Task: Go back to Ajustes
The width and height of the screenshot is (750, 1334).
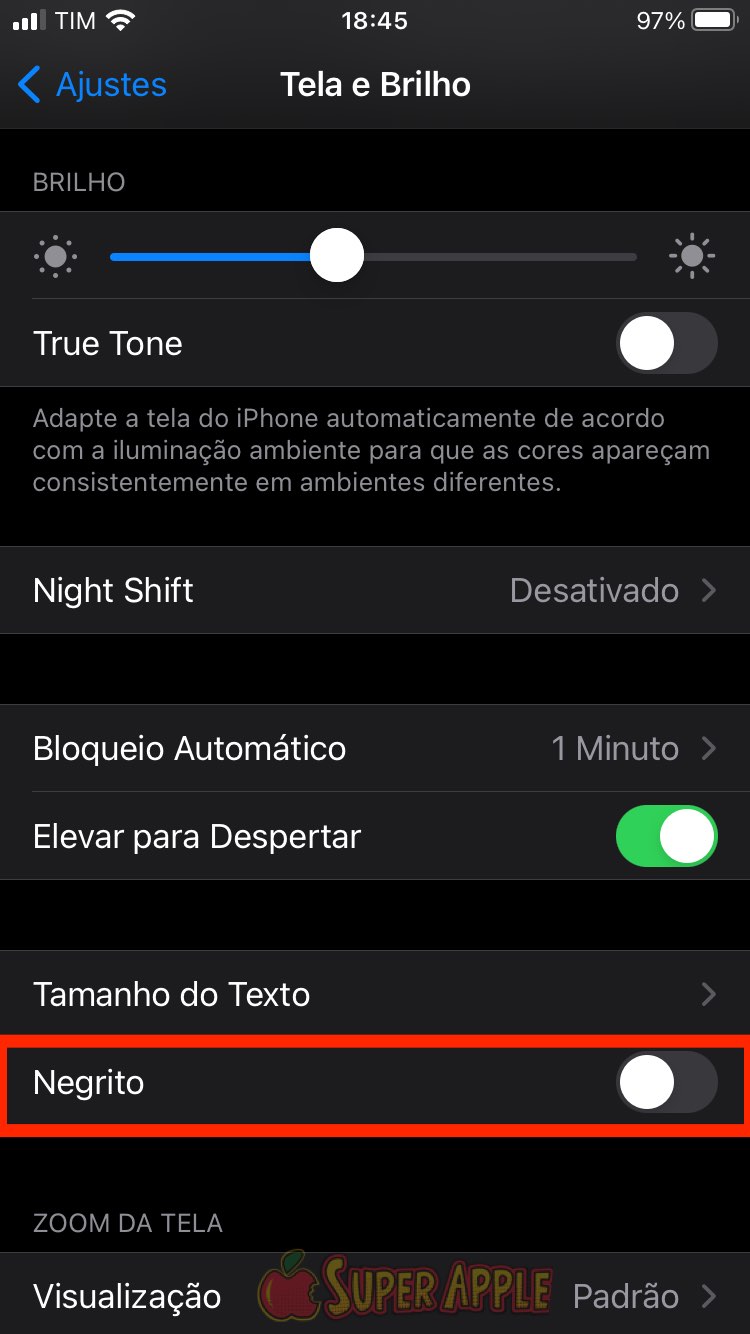Action: [x=92, y=85]
